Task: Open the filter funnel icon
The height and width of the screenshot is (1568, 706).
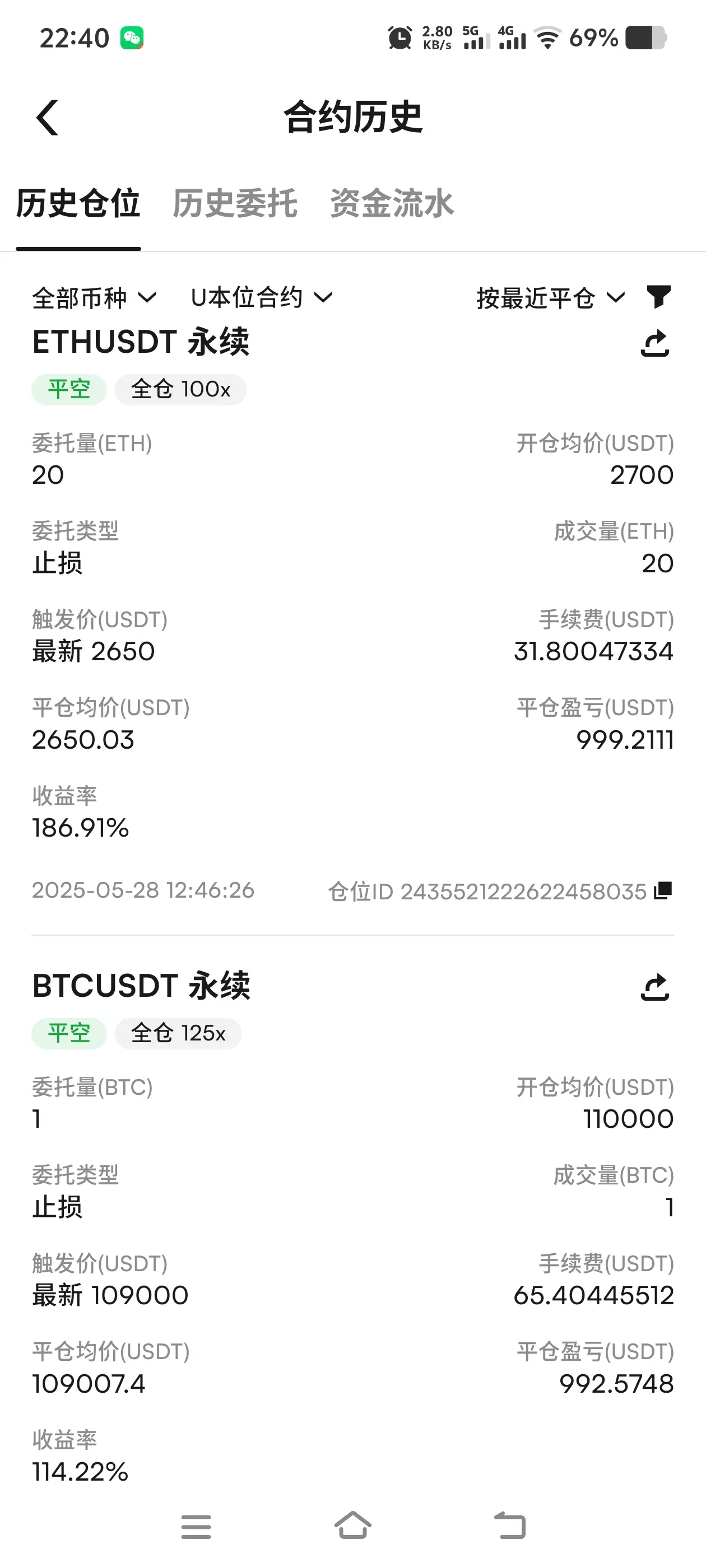Action: tap(658, 297)
